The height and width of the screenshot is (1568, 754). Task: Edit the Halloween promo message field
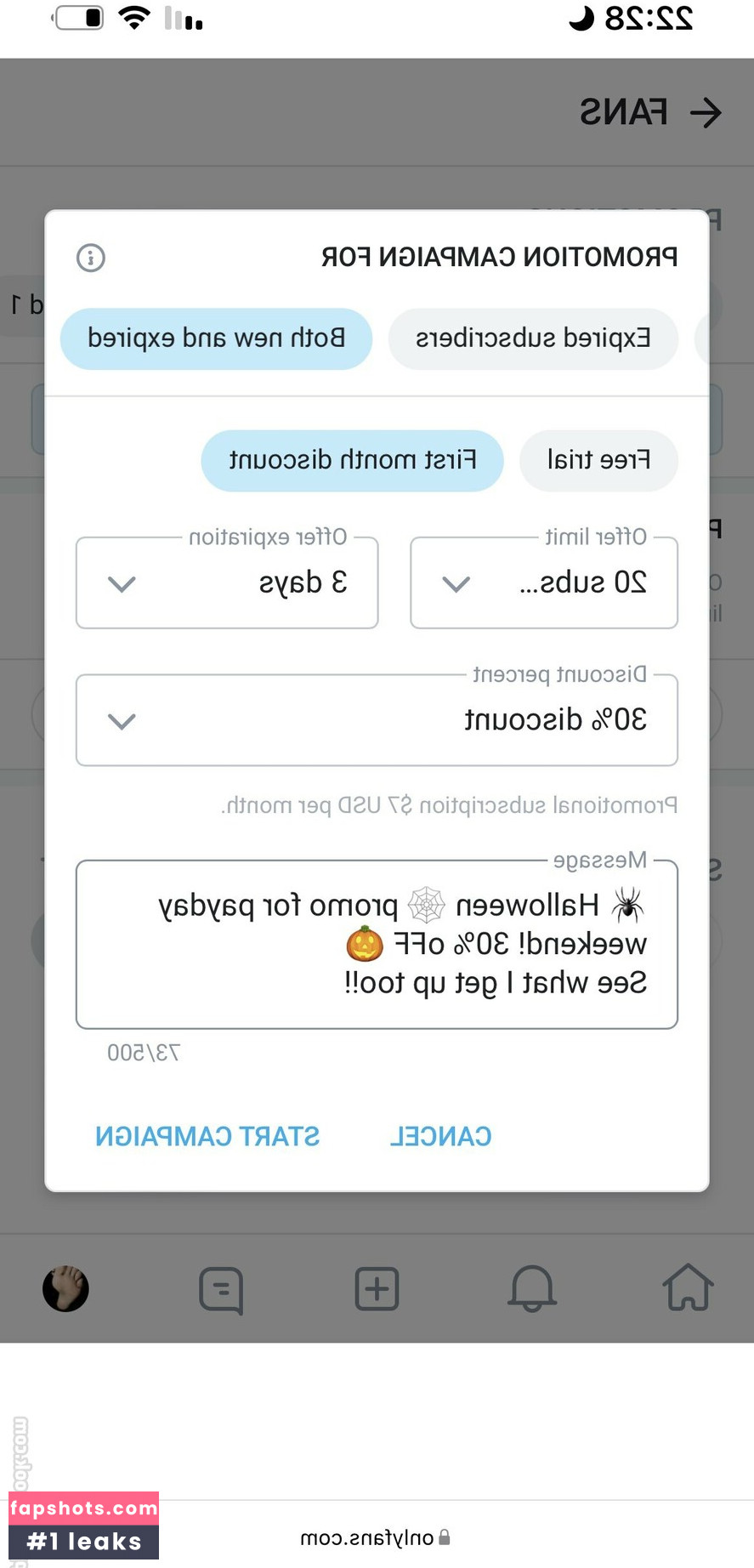[x=377, y=944]
